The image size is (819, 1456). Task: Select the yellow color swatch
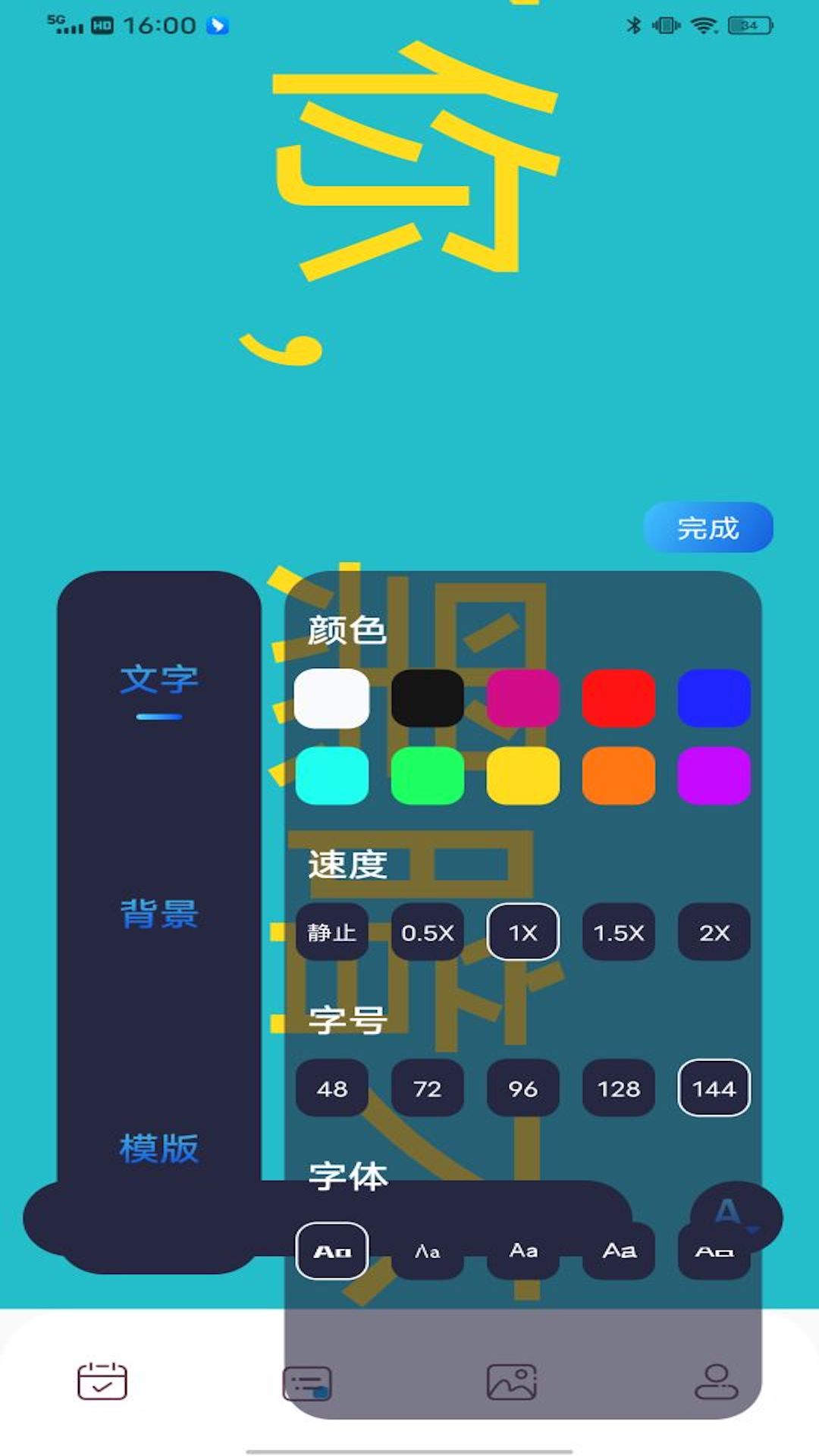(x=522, y=775)
